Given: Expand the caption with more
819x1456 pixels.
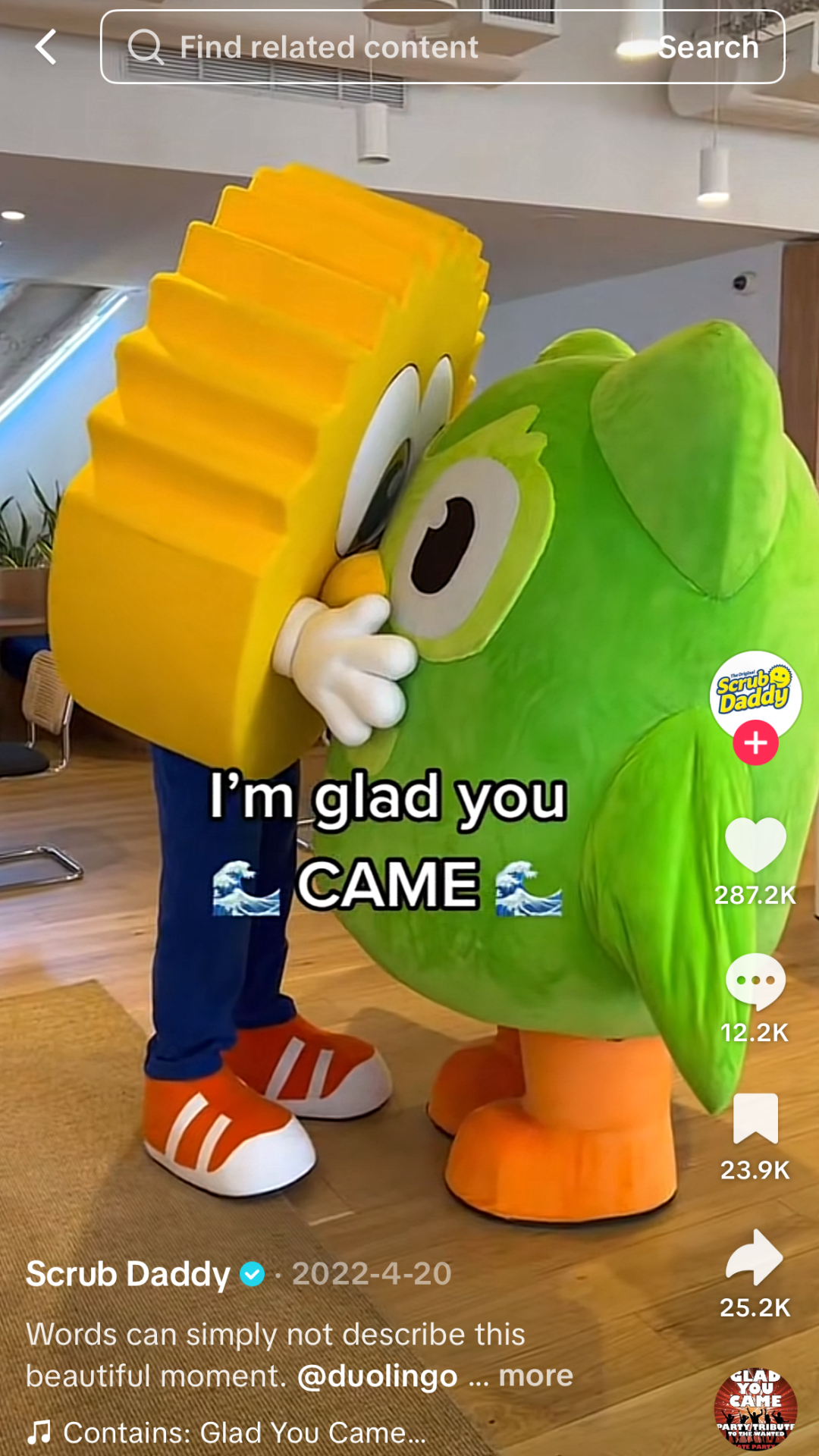Looking at the screenshot, I should pyautogui.click(x=535, y=1376).
